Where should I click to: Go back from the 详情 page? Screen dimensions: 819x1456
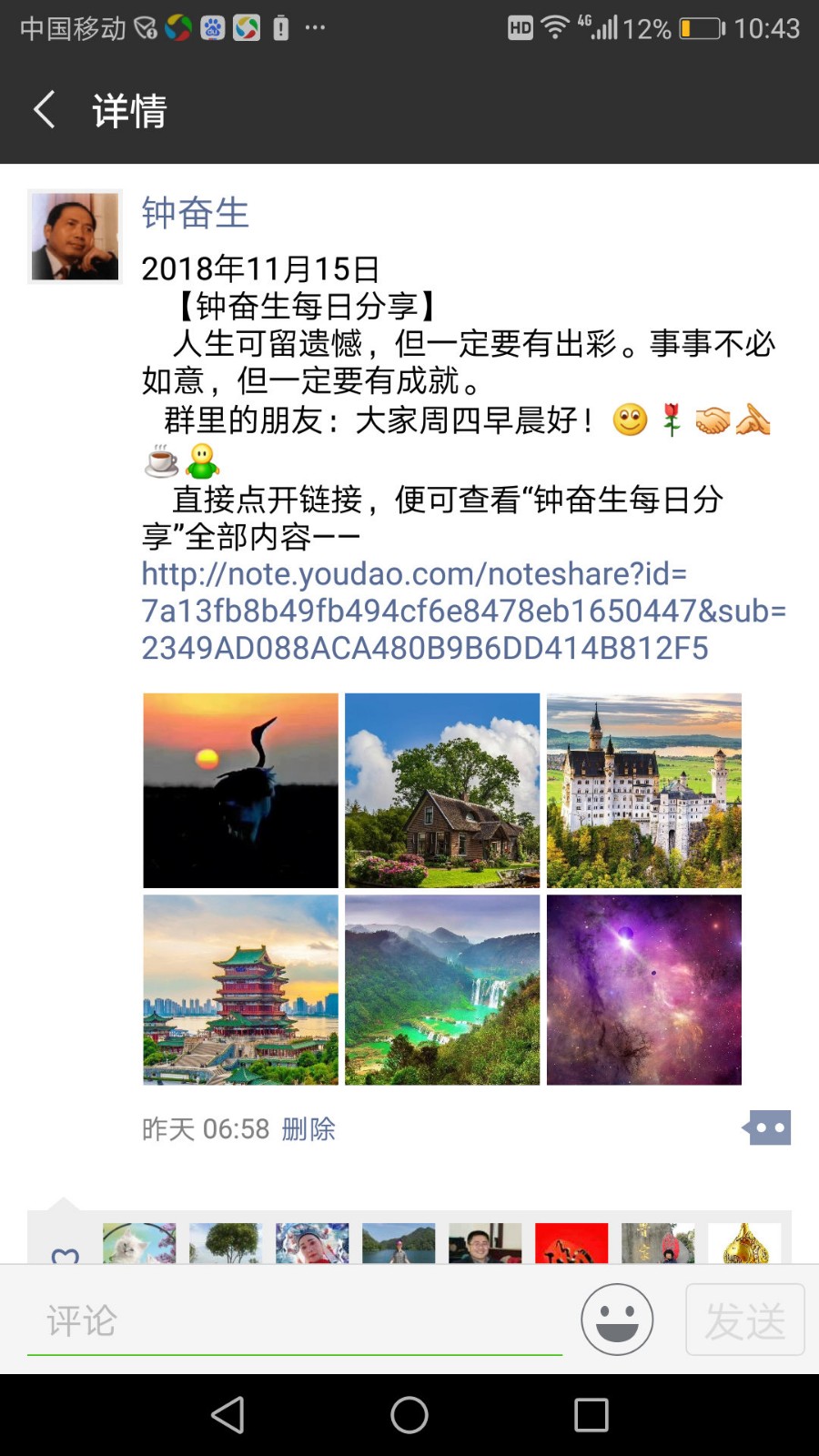45,110
